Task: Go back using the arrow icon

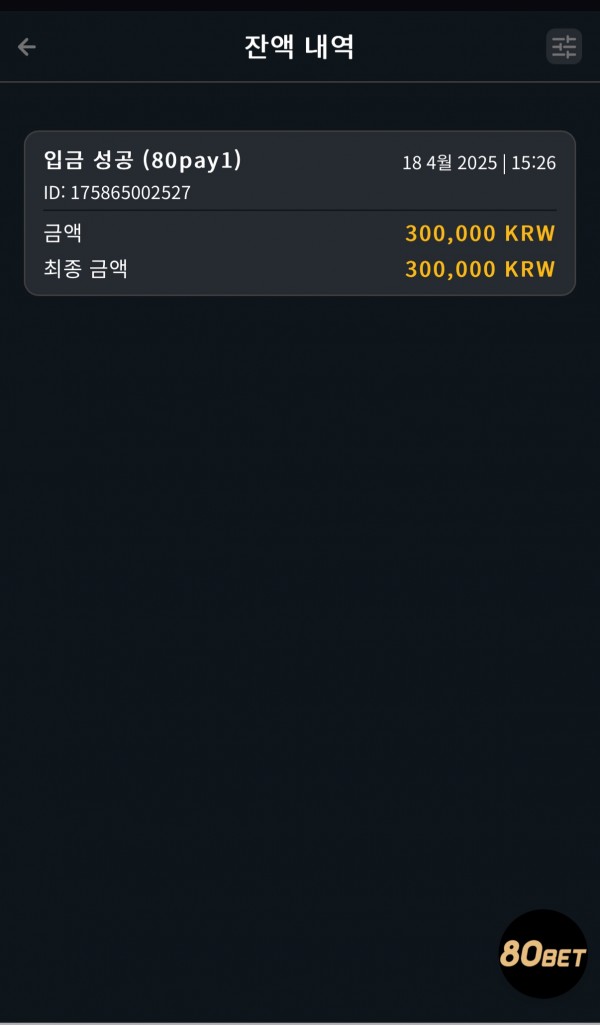Action: click(27, 47)
